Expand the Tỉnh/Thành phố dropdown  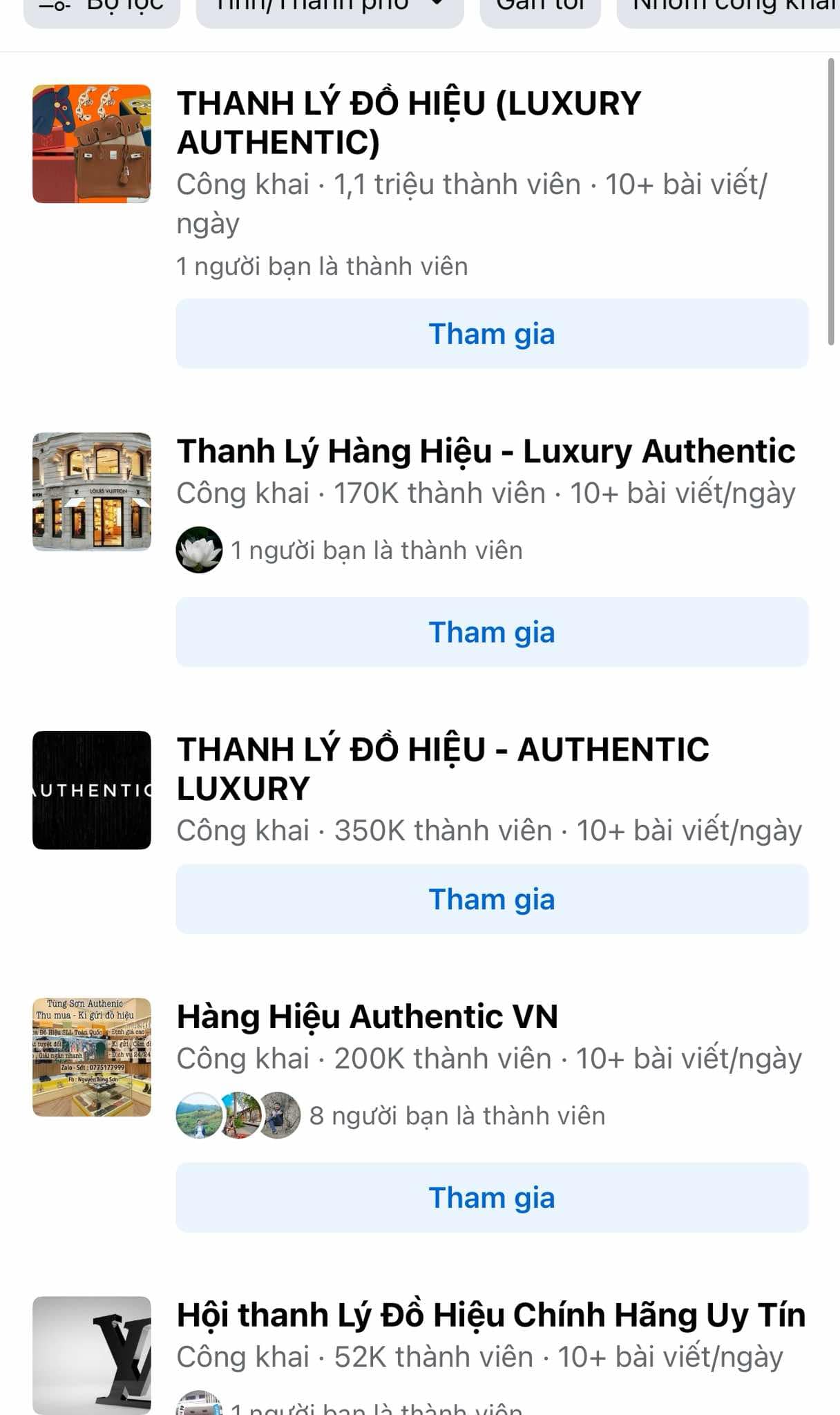tap(330, 10)
